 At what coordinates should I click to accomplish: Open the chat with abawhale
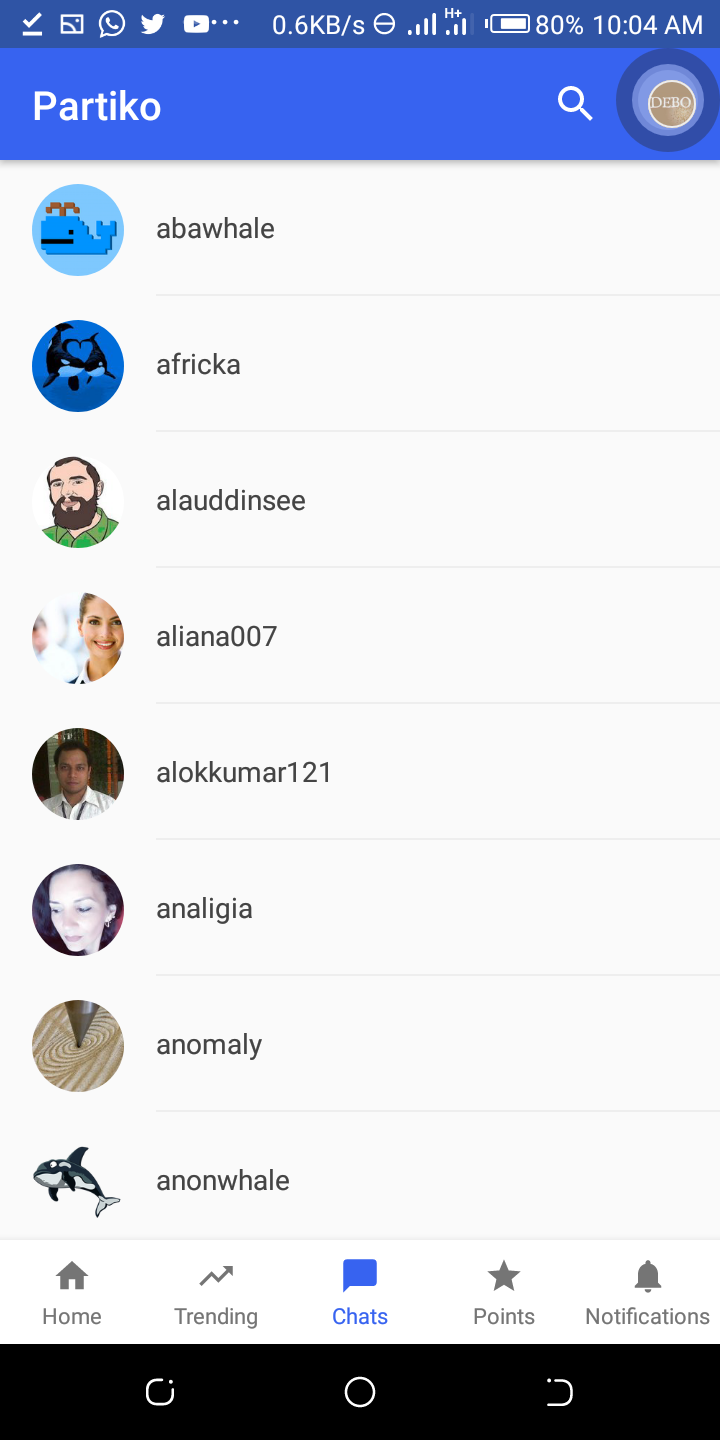[x=360, y=229]
